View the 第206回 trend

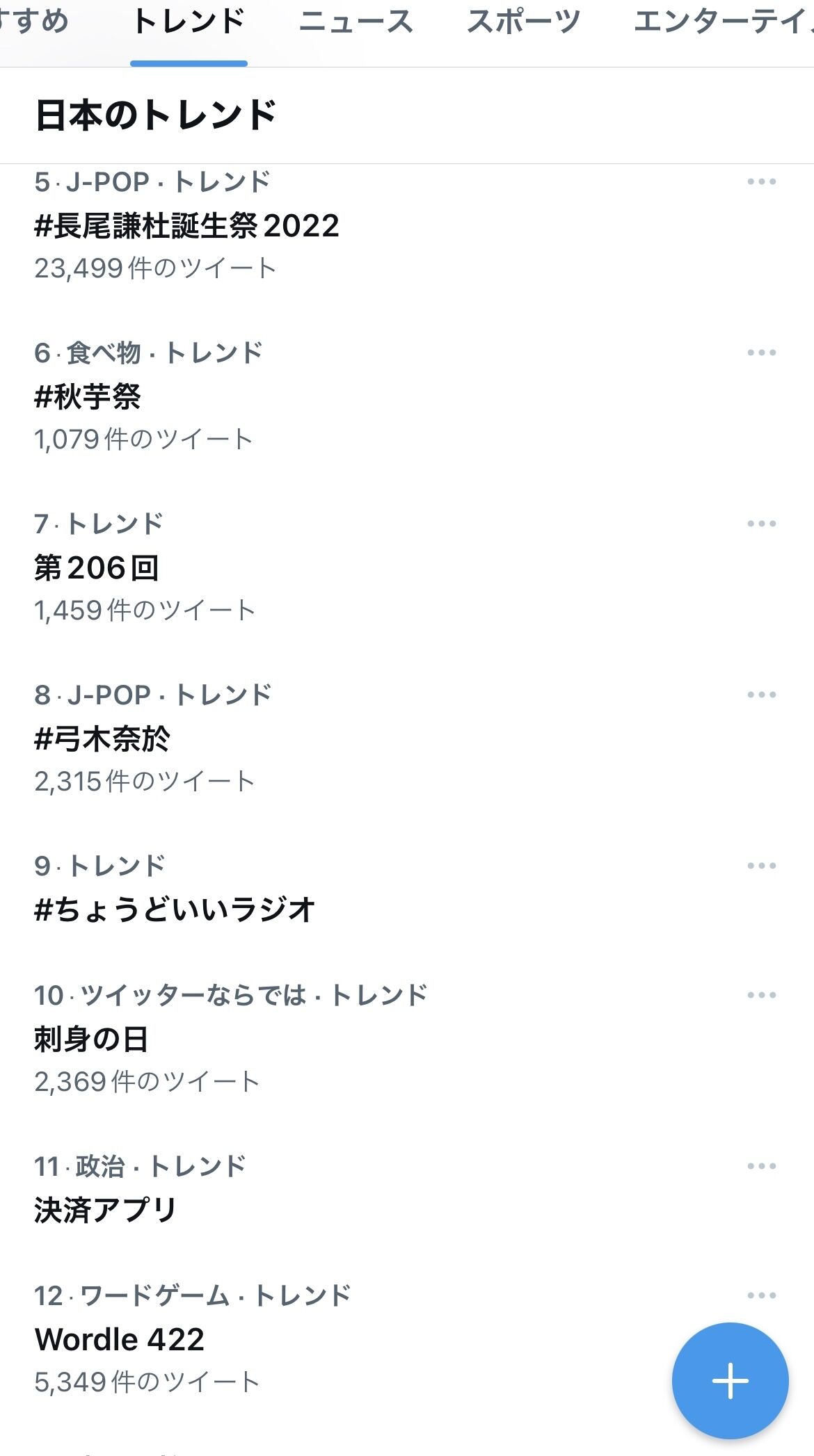click(x=407, y=567)
